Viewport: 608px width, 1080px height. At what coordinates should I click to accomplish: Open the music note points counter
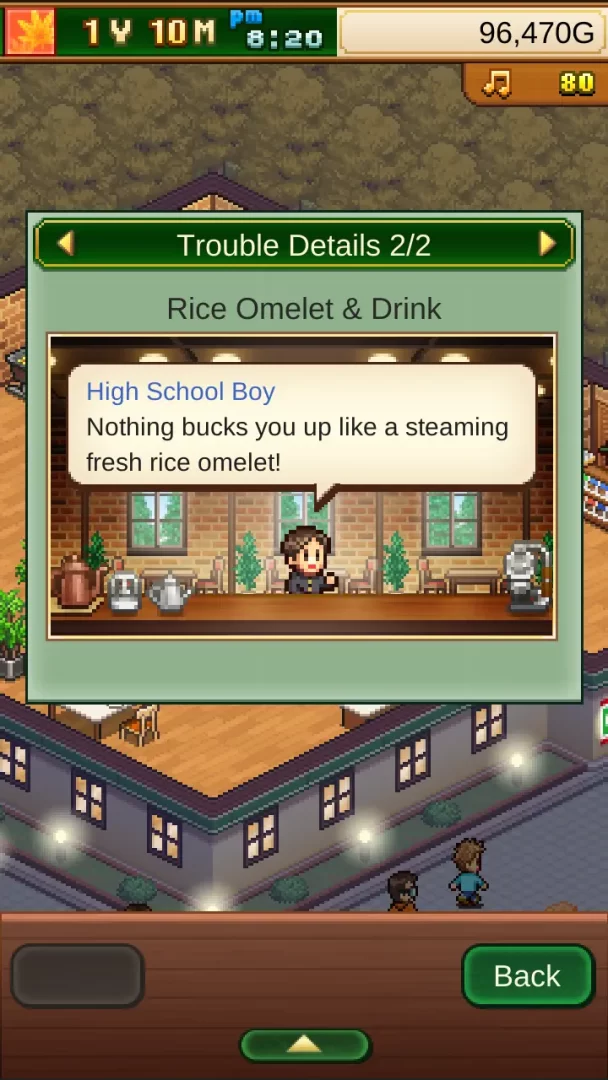click(537, 84)
